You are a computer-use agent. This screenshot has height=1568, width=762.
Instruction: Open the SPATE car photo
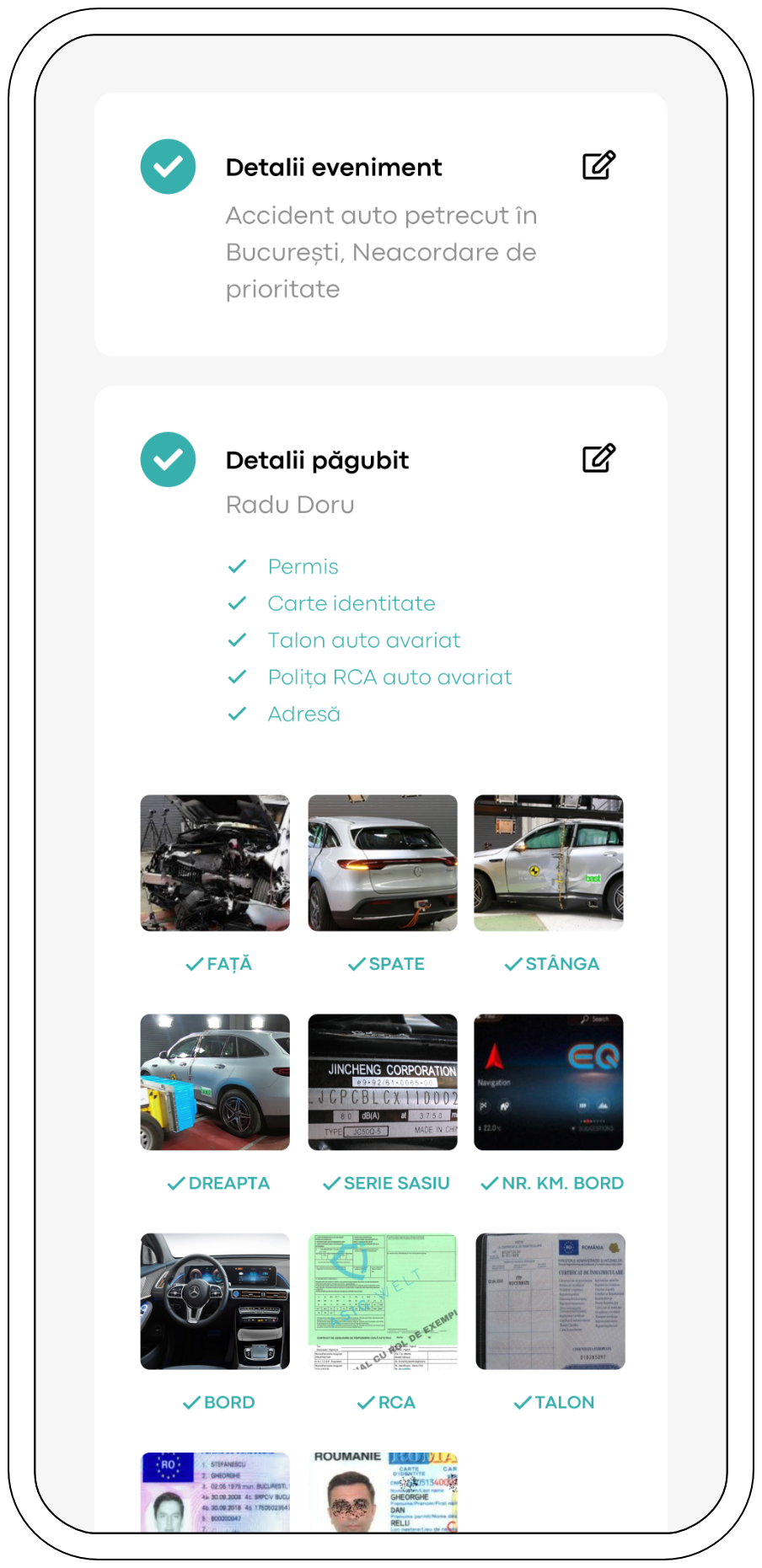pos(383,863)
